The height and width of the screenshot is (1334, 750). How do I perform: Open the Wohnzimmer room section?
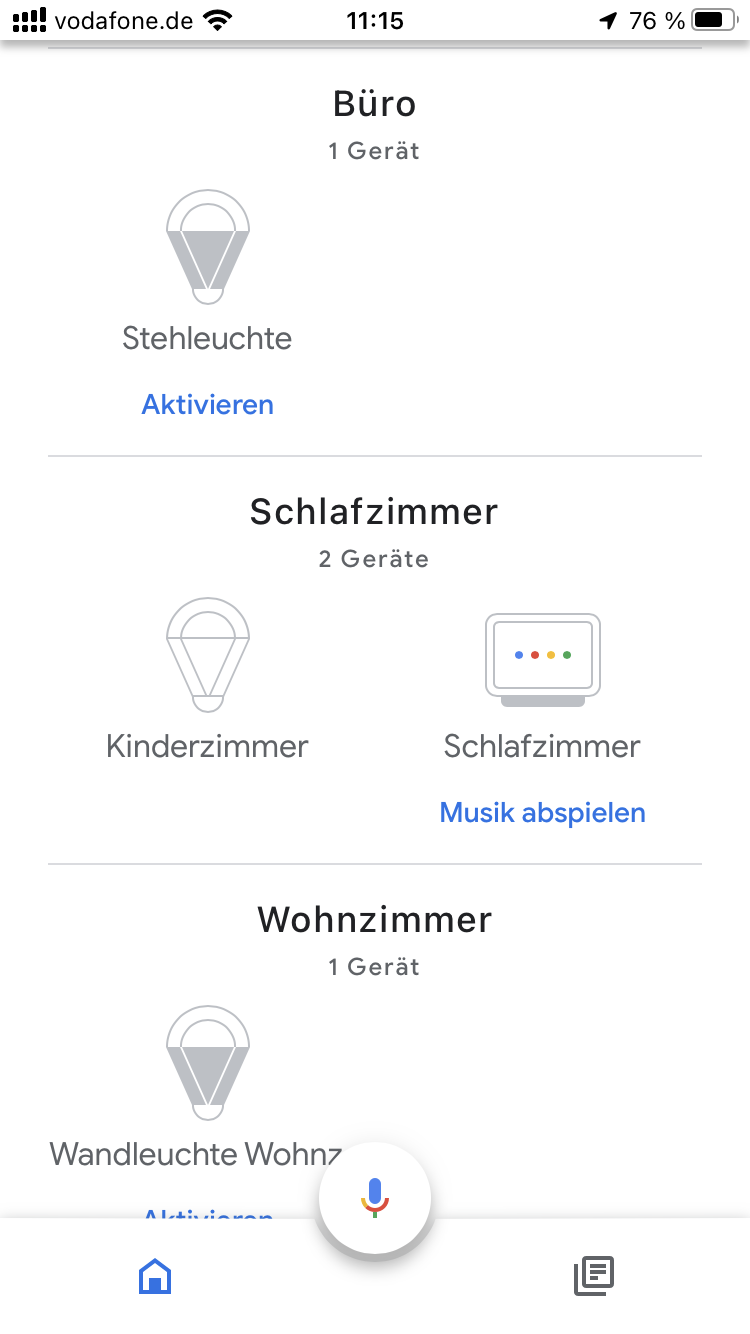[374, 919]
